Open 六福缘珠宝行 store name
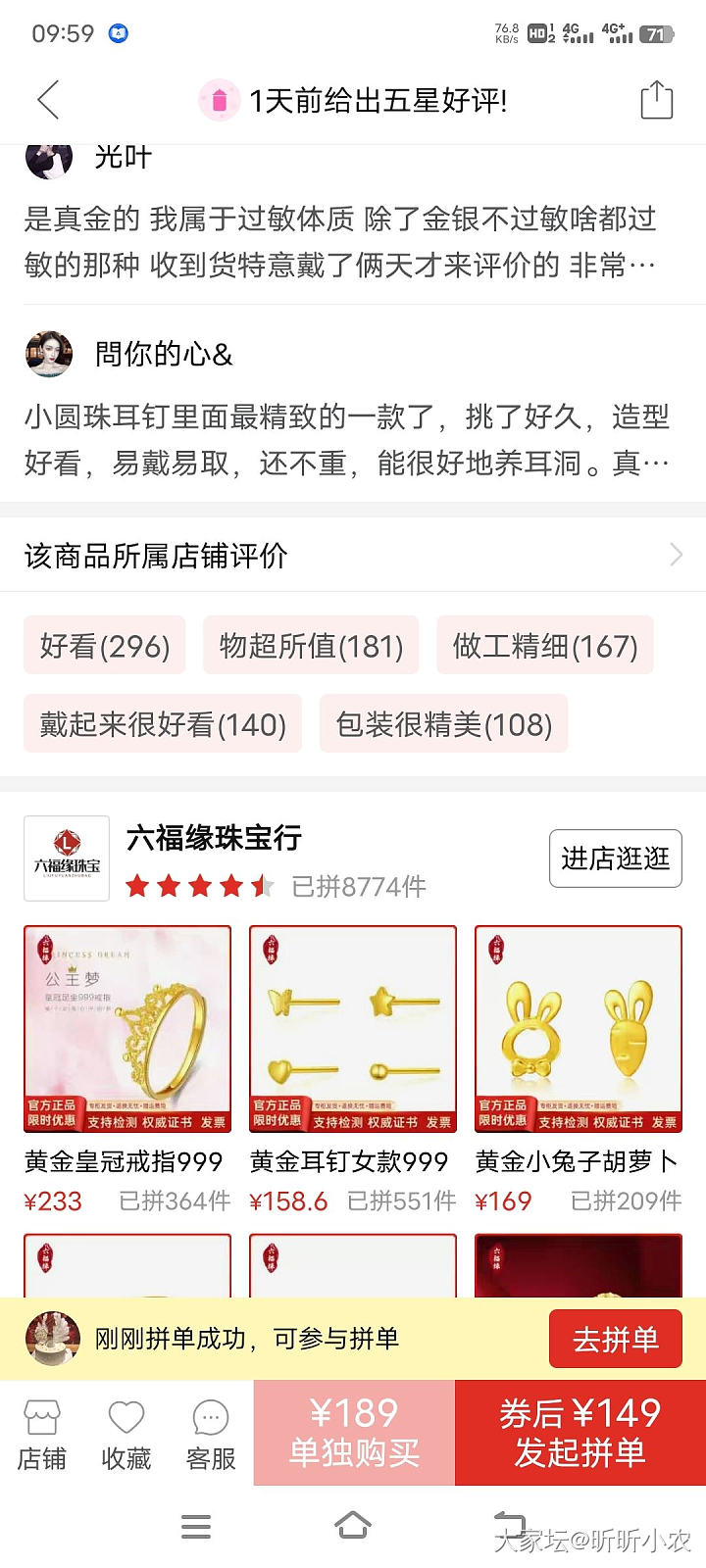The height and width of the screenshot is (1568, 706). tap(214, 838)
